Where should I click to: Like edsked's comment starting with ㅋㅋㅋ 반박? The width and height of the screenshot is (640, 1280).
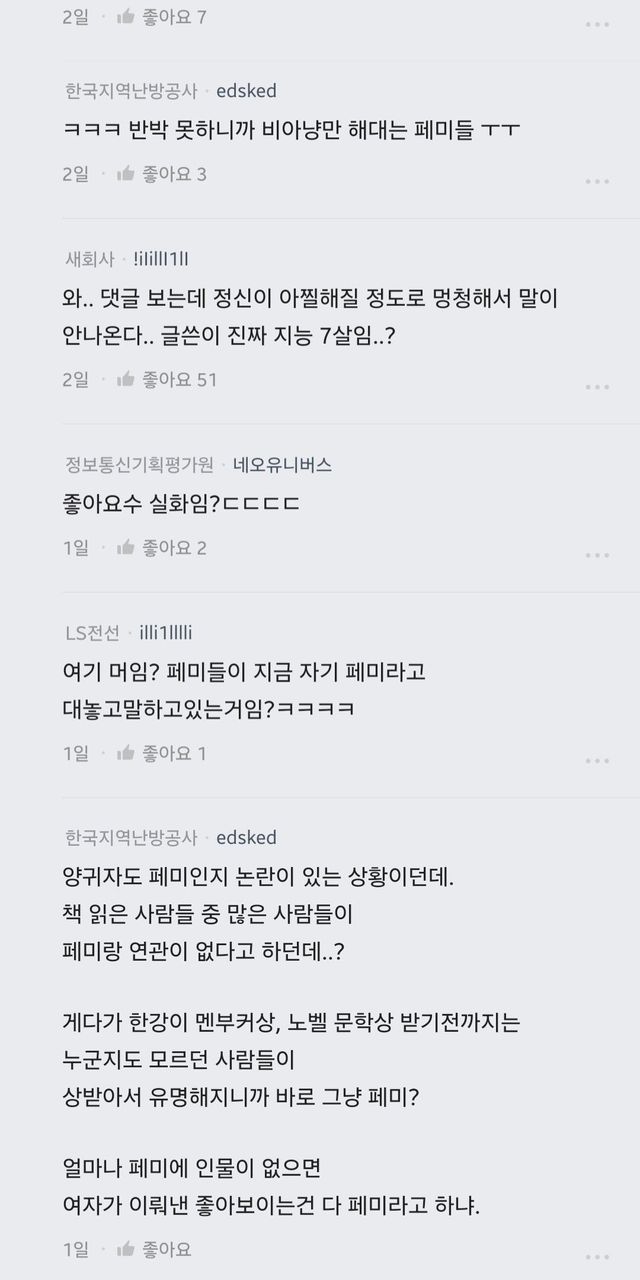click(x=125, y=174)
